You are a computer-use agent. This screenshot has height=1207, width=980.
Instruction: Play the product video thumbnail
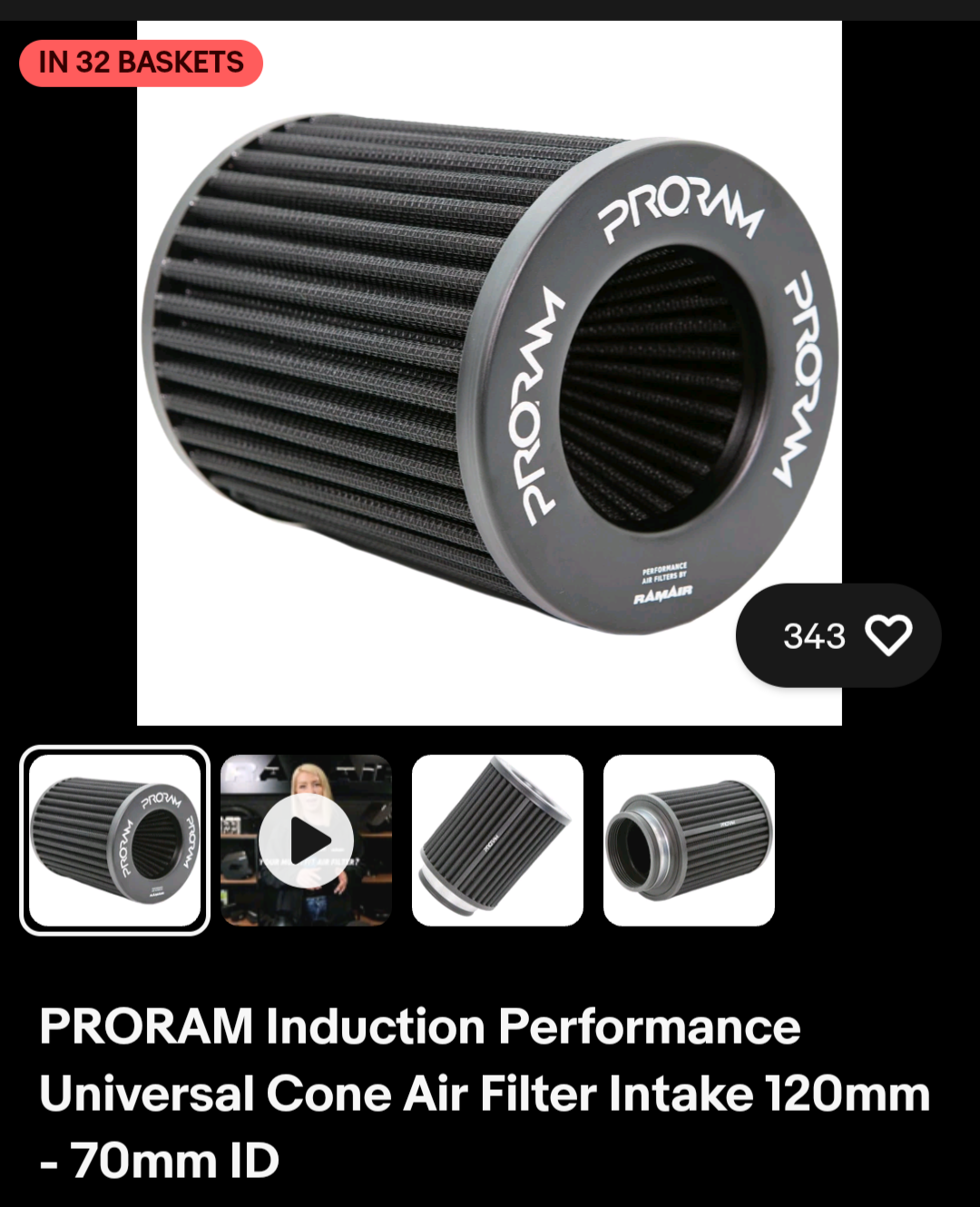coord(307,840)
